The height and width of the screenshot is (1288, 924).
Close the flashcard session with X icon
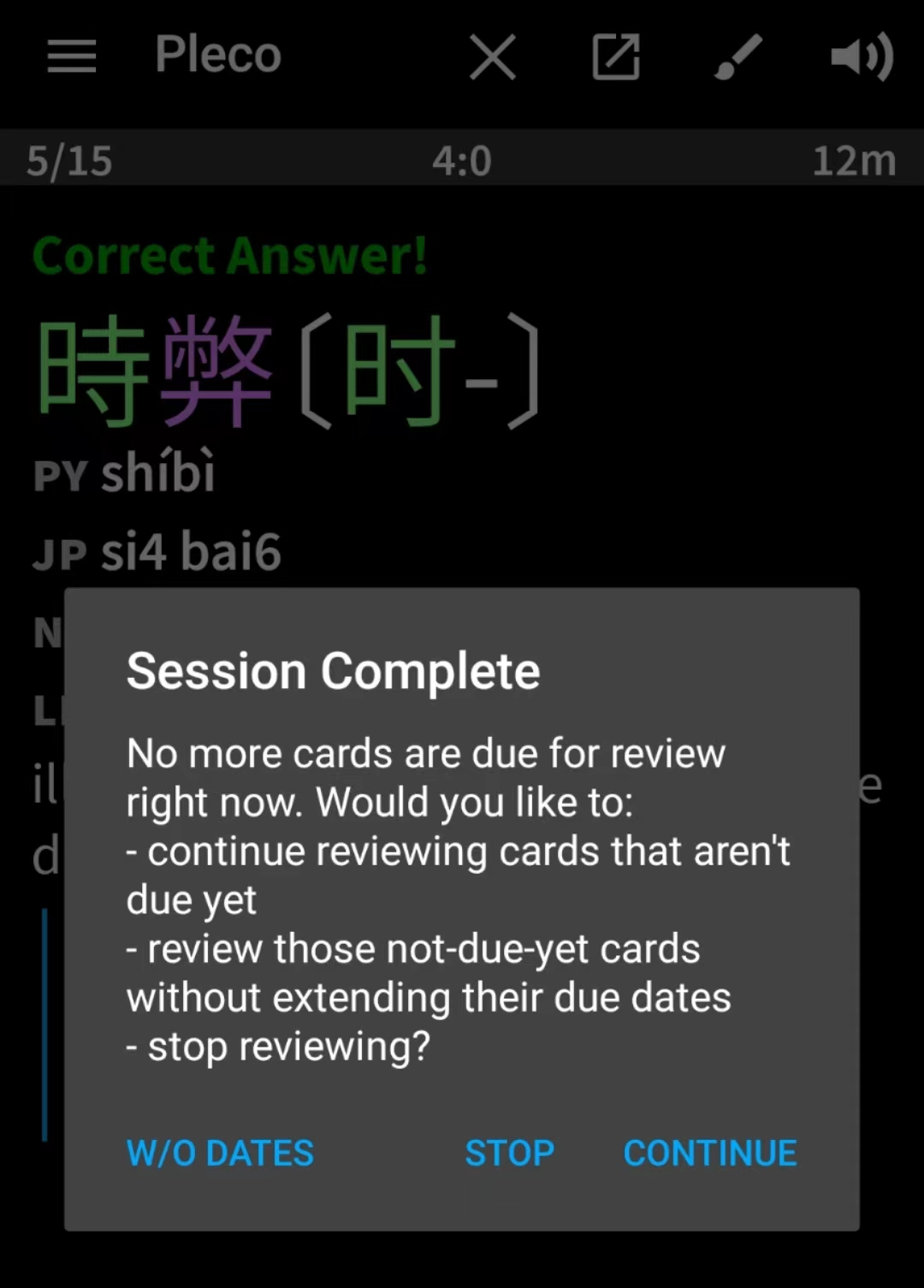tap(493, 57)
